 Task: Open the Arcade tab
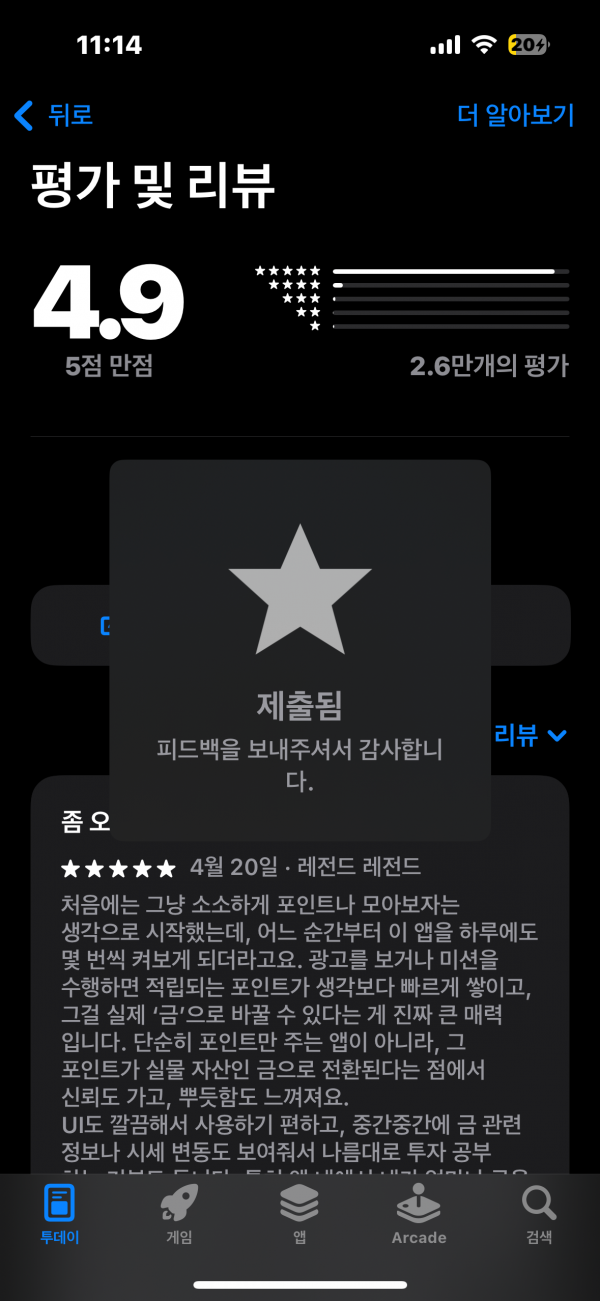point(419,1215)
